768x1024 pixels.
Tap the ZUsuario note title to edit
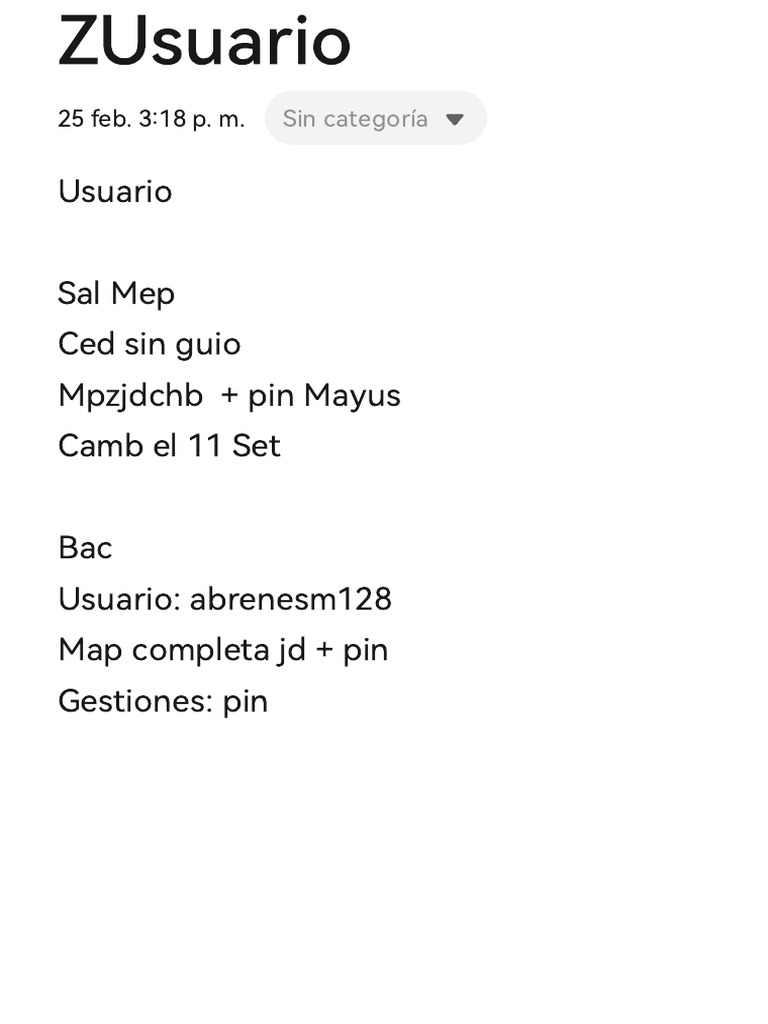coord(204,42)
